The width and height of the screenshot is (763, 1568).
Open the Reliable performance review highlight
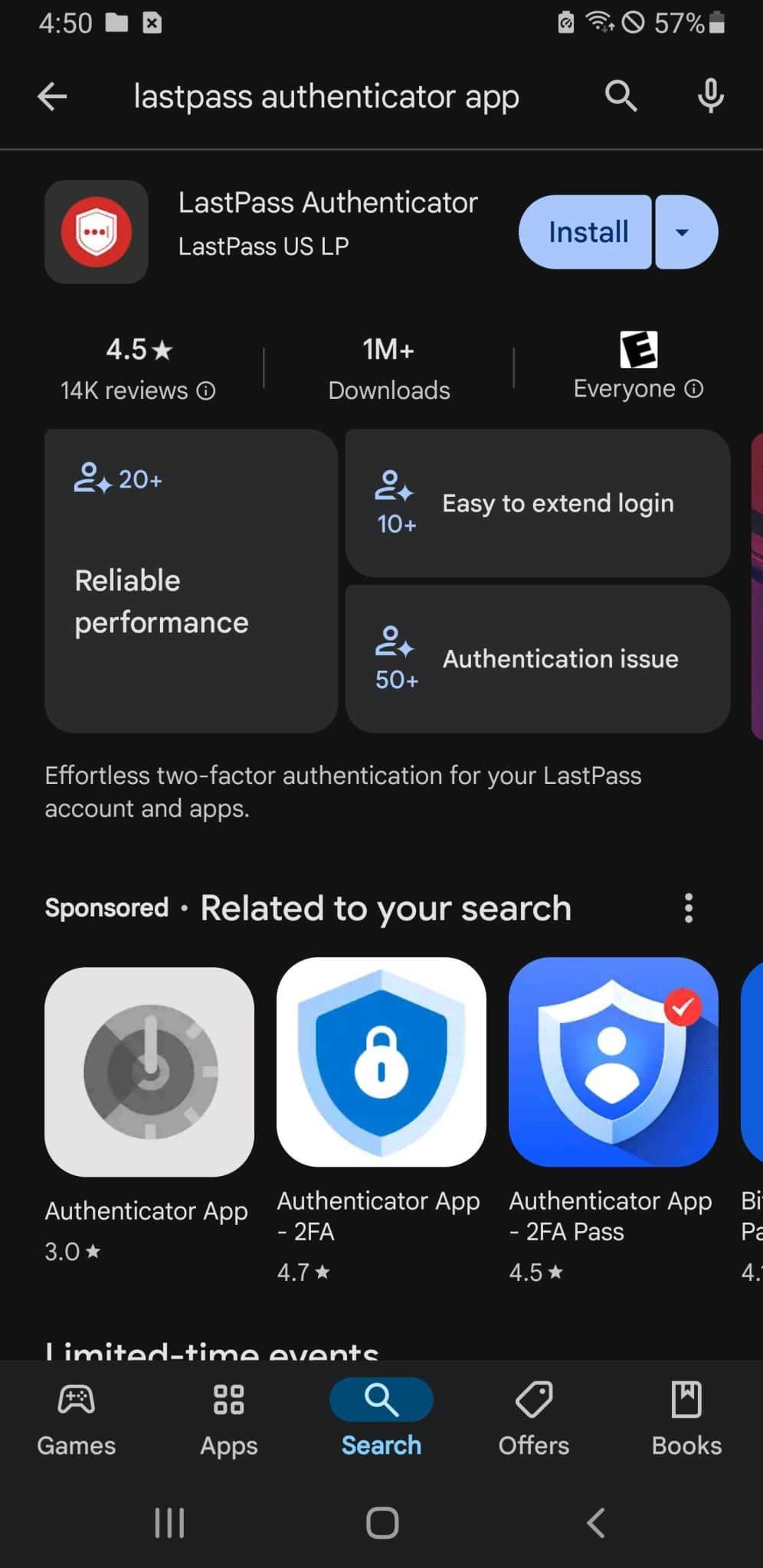coord(191,580)
